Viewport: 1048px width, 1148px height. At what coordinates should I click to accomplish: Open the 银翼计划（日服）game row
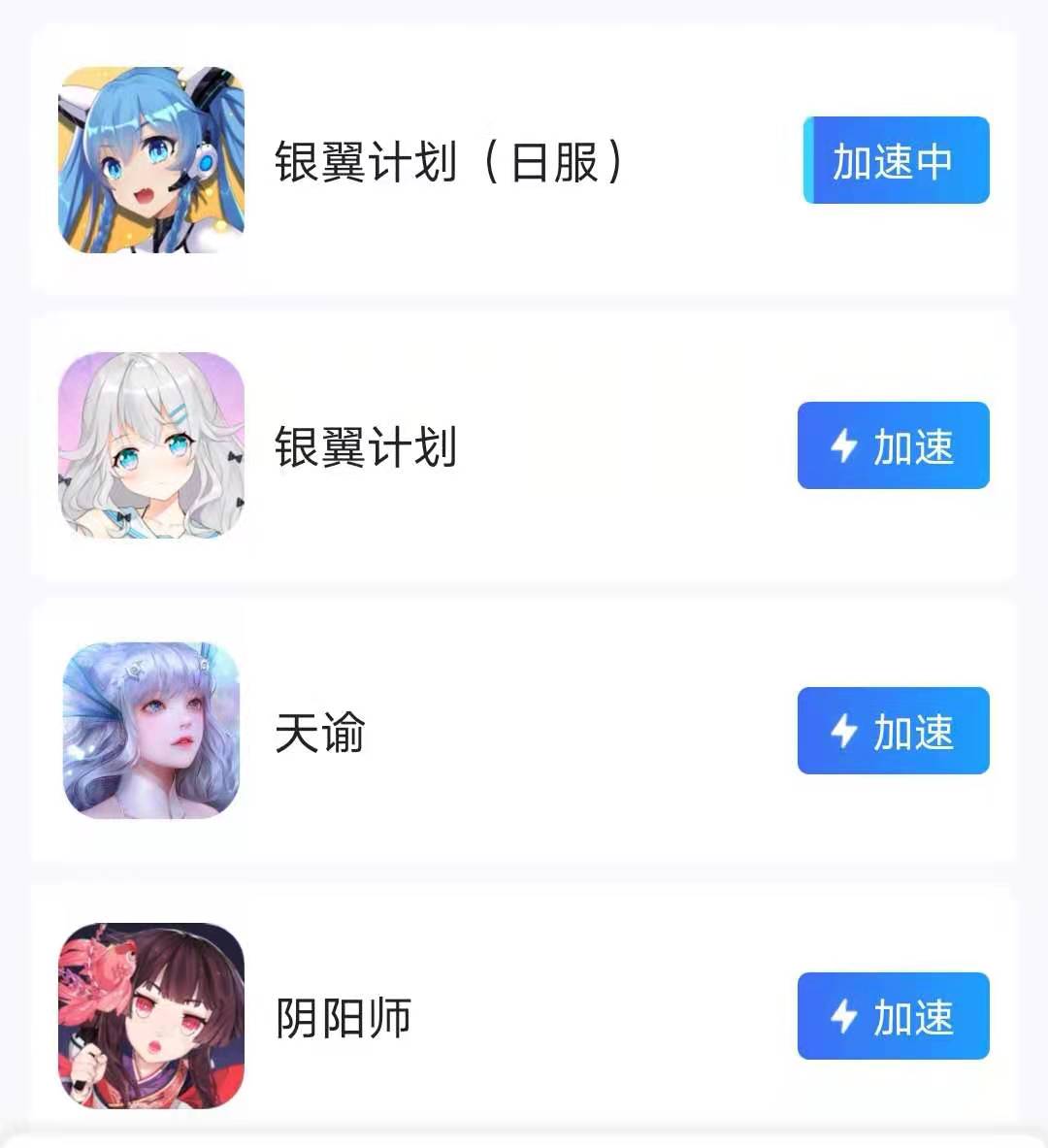446,161
